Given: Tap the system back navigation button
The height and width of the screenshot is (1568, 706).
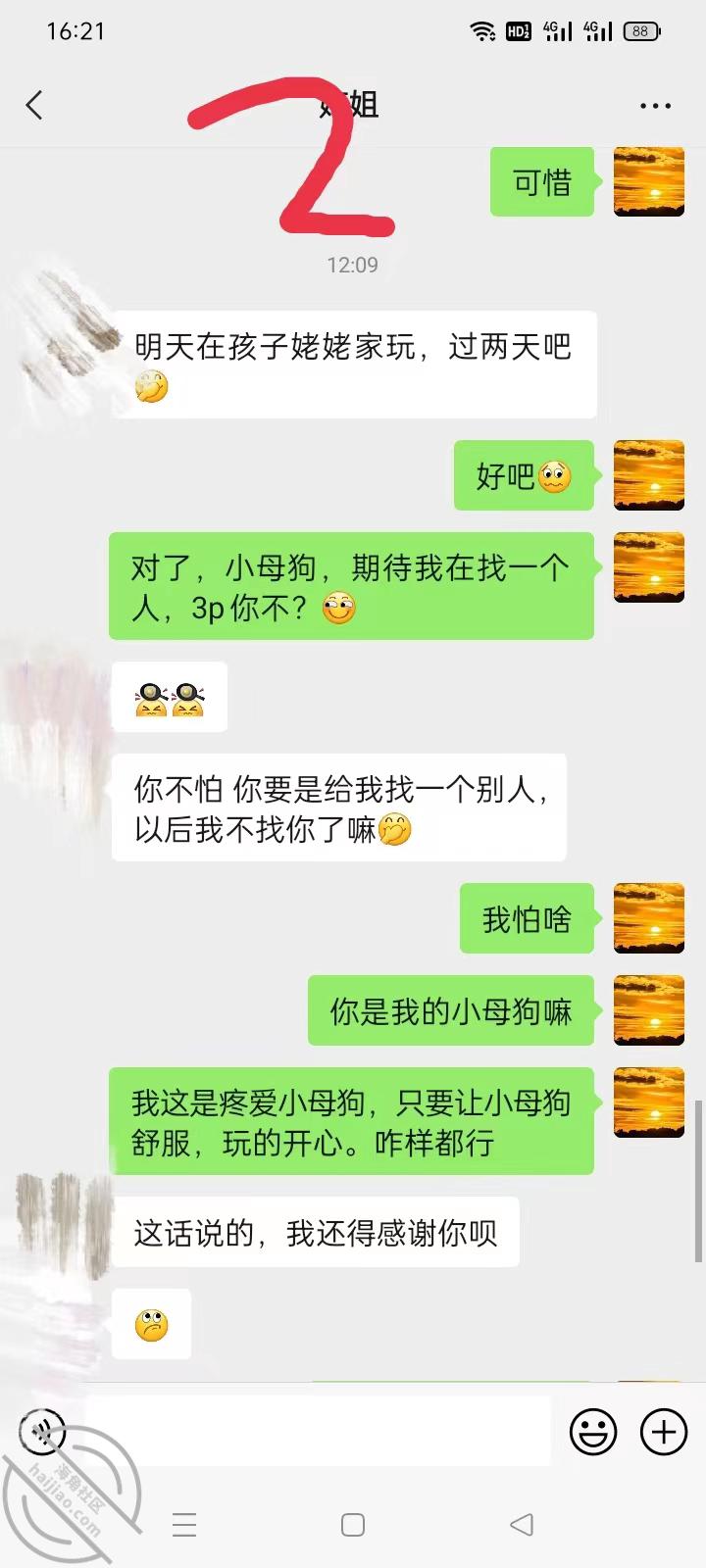Looking at the screenshot, I should point(522,1524).
